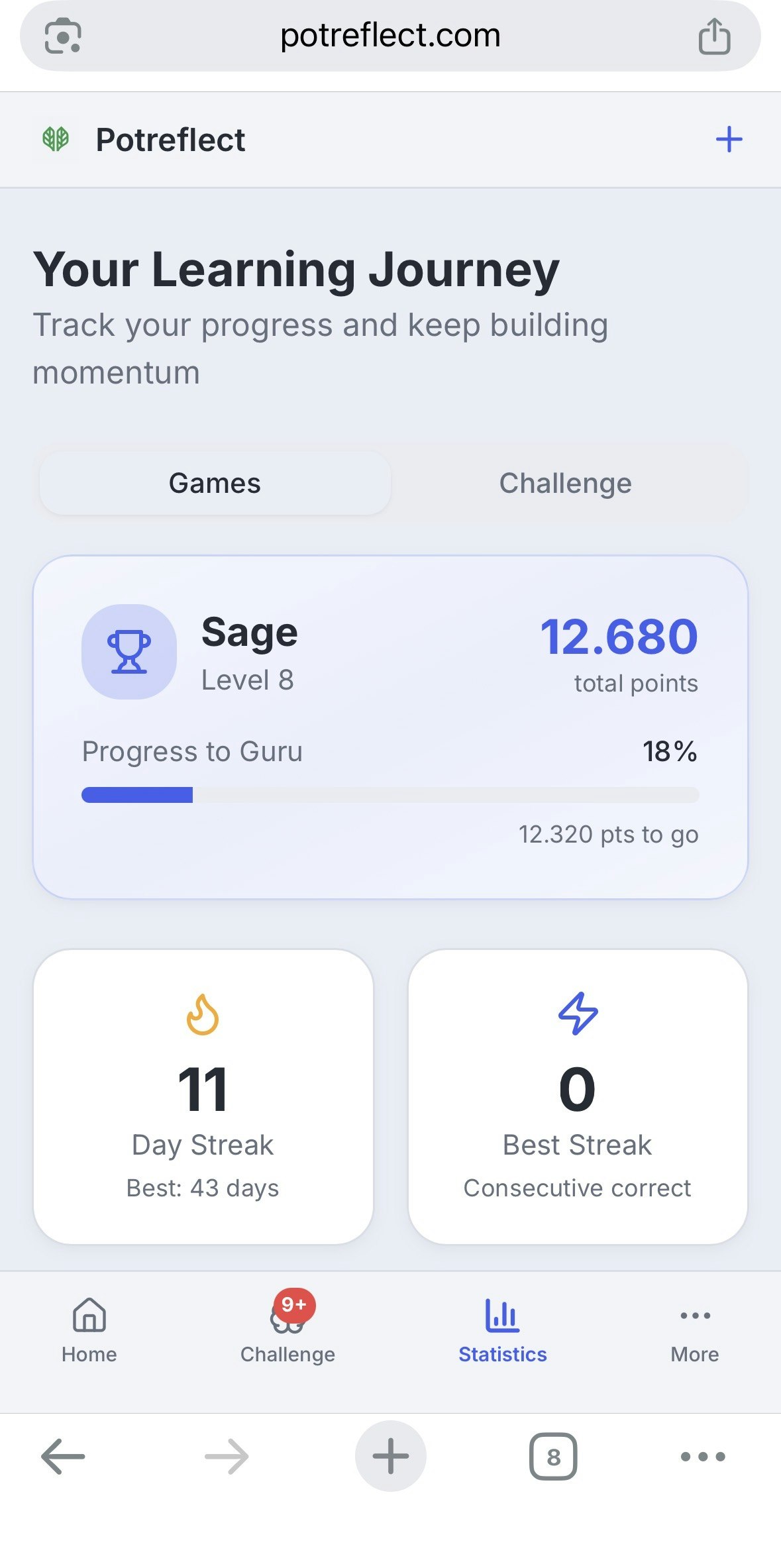The width and height of the screenshot is (781, 1568).
Task: Open the browser's three-dot menu
Action: [703, 1456]
